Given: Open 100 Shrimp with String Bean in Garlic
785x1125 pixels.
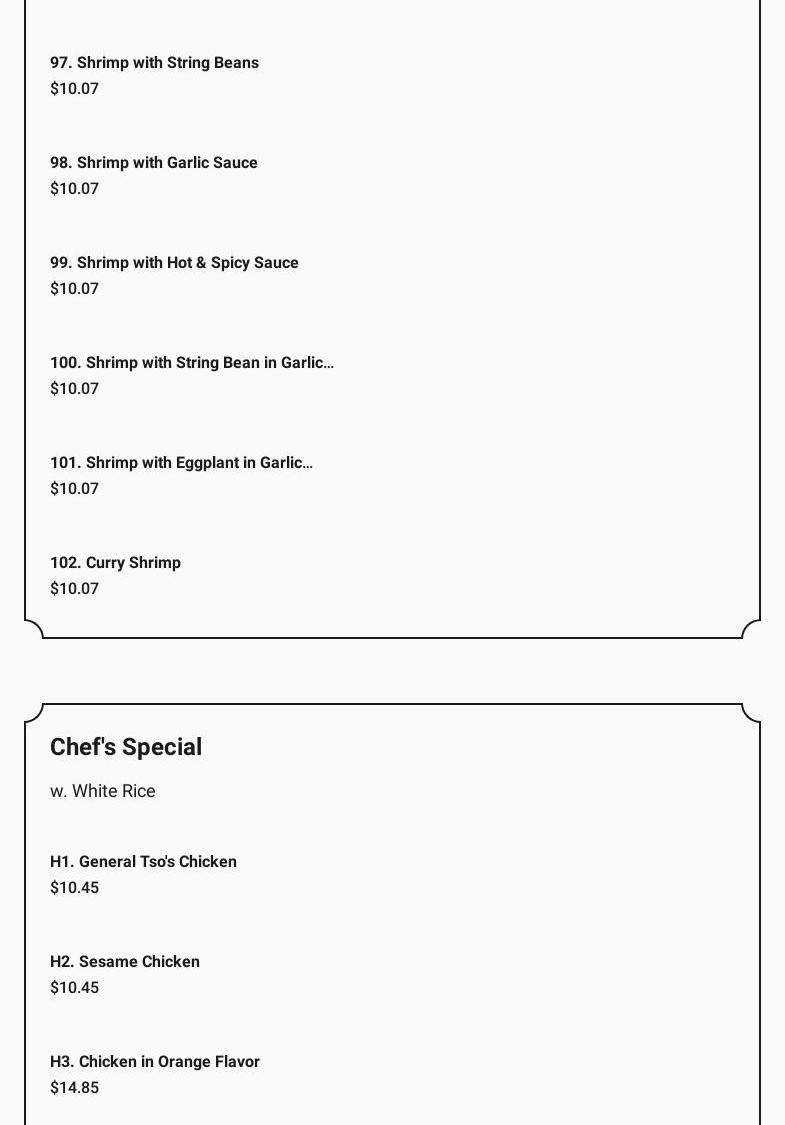Looking at the screenshot, I should (192, 363).
